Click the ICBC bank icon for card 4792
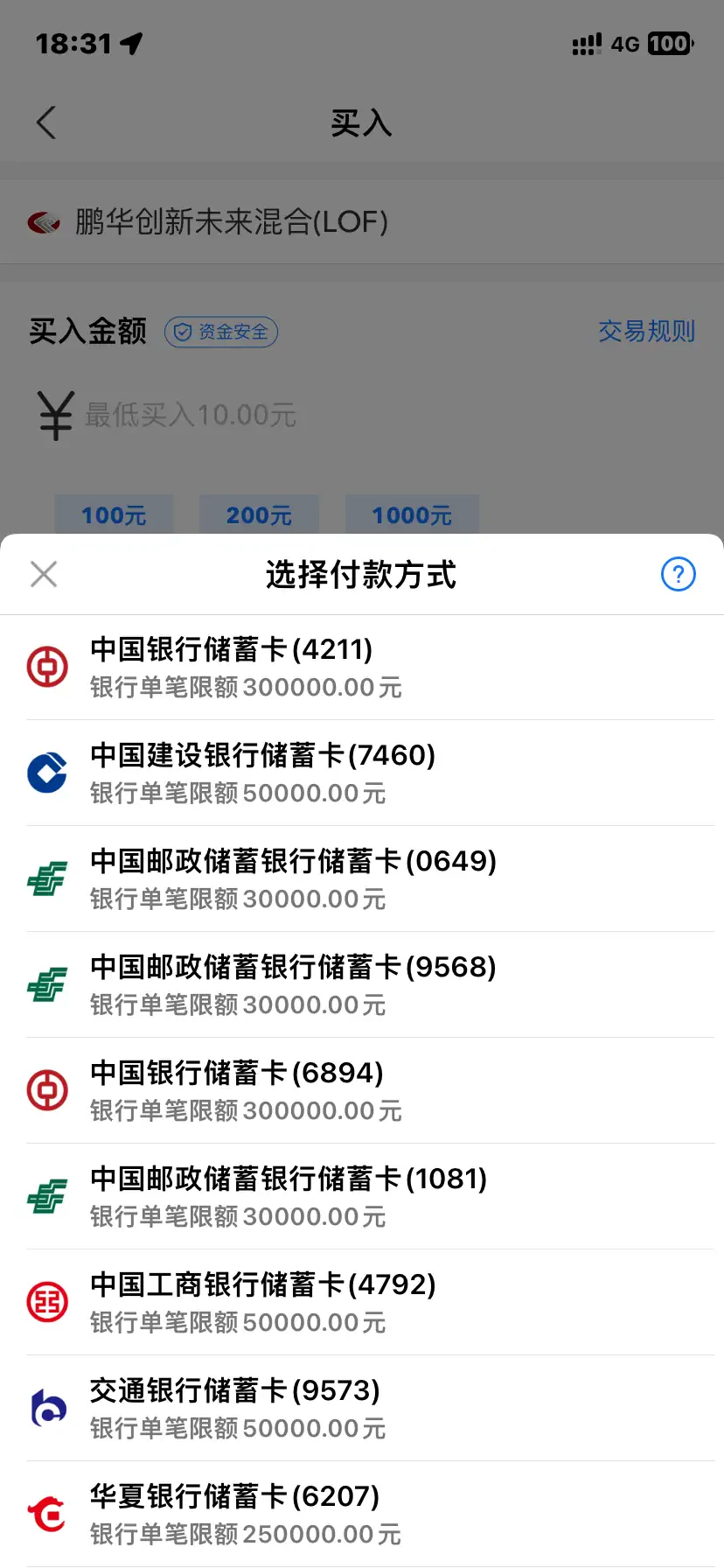 pos(47,1302)
